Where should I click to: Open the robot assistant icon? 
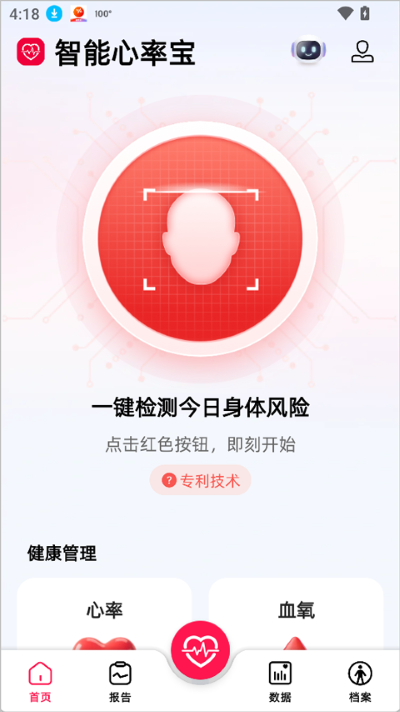[309, 50]
